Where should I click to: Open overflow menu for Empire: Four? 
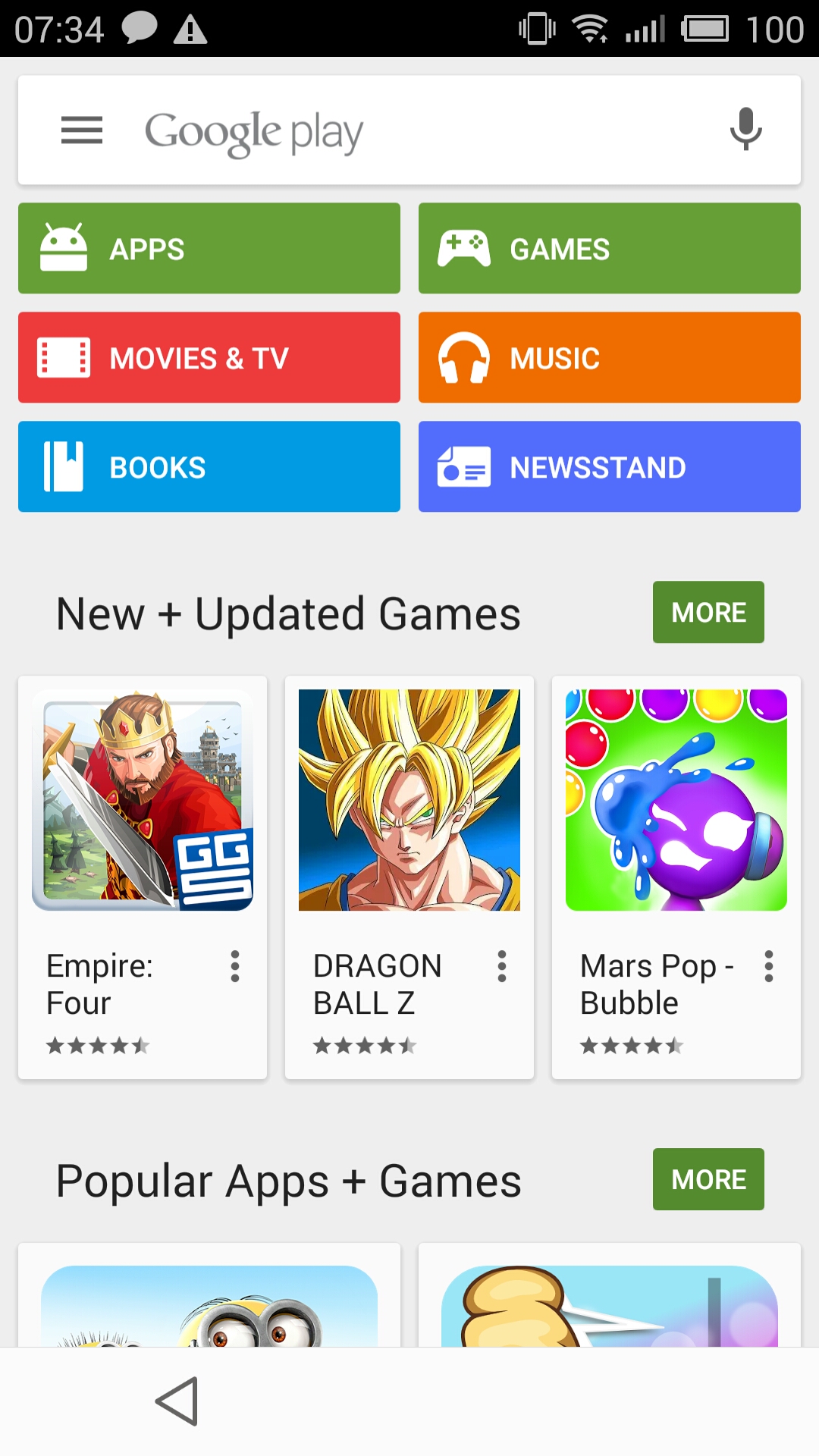[235, 966]
